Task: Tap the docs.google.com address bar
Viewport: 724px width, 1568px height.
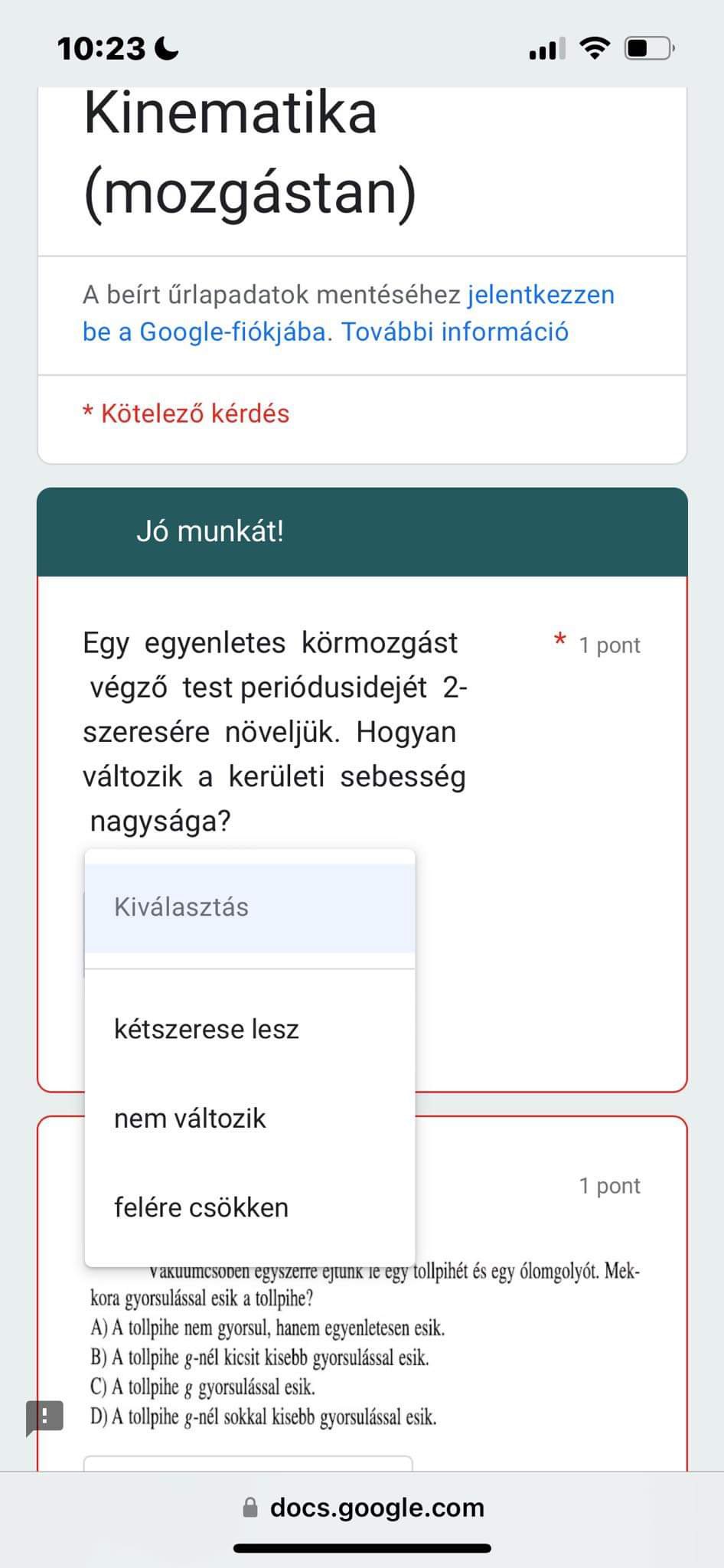Action: [x=363, y=1508]
